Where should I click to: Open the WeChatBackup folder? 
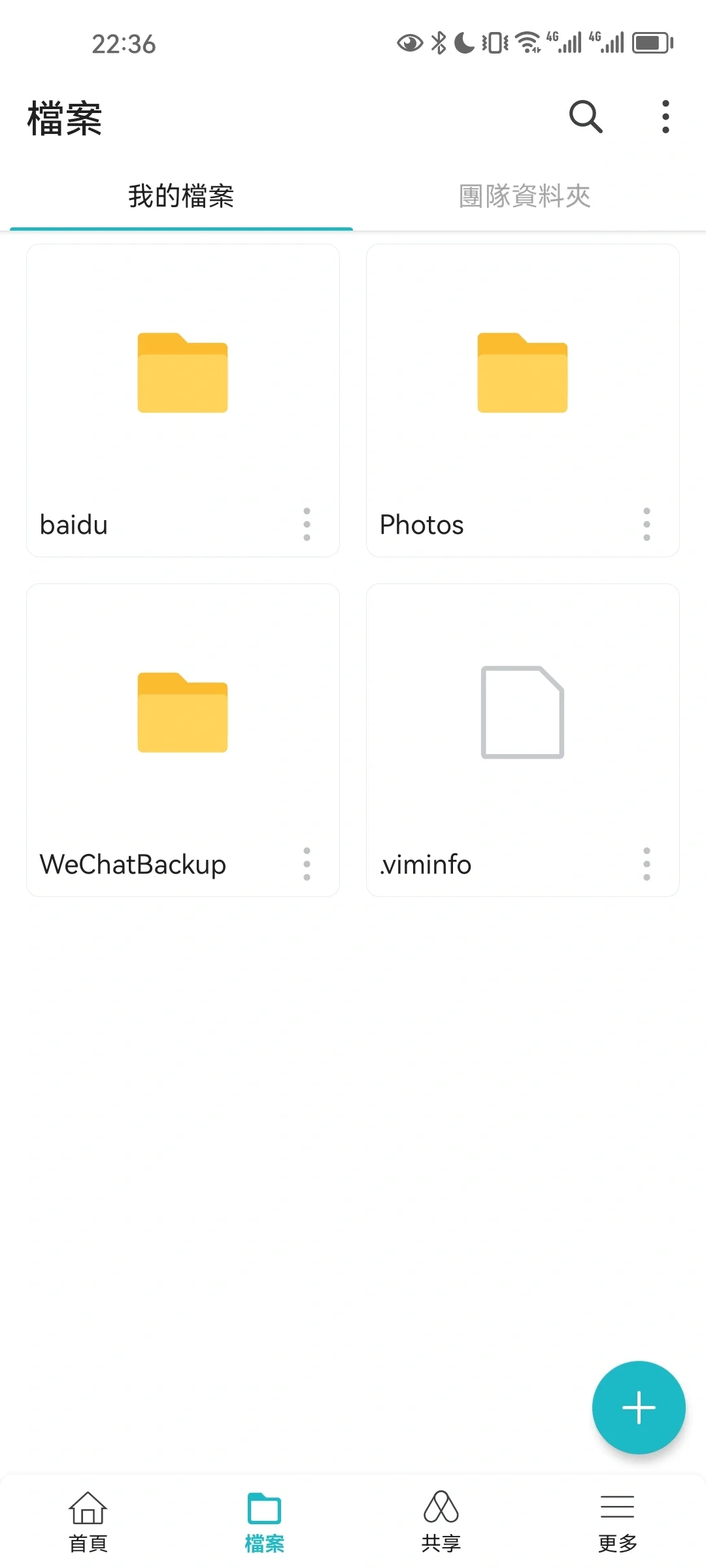click(x=182, y=740)
